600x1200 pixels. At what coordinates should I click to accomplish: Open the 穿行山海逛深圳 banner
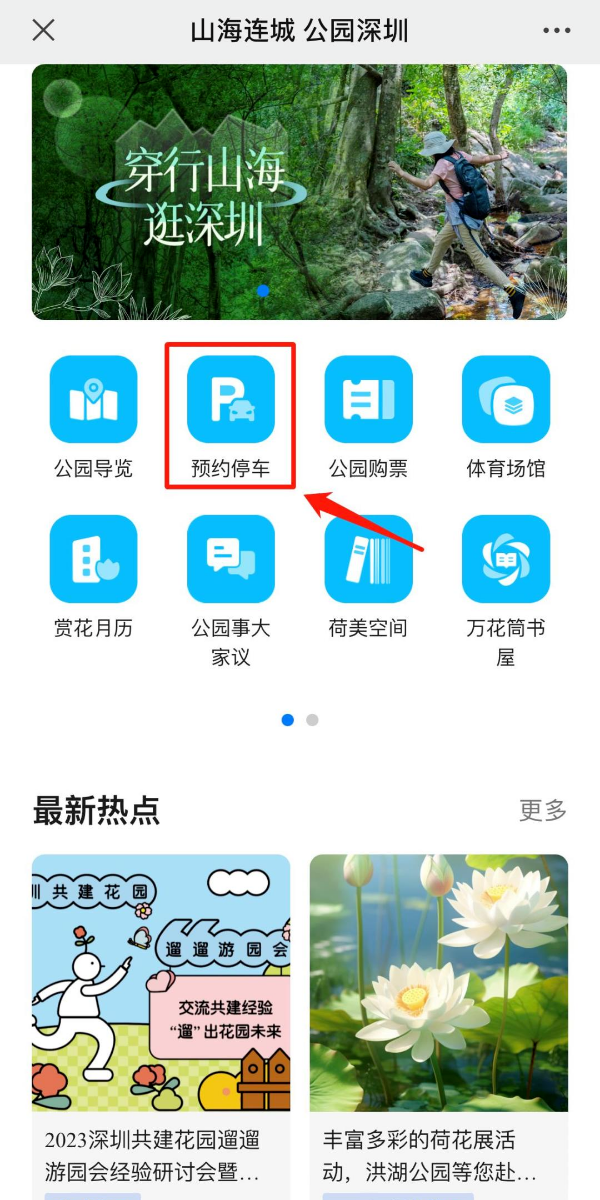click(299, 192)
